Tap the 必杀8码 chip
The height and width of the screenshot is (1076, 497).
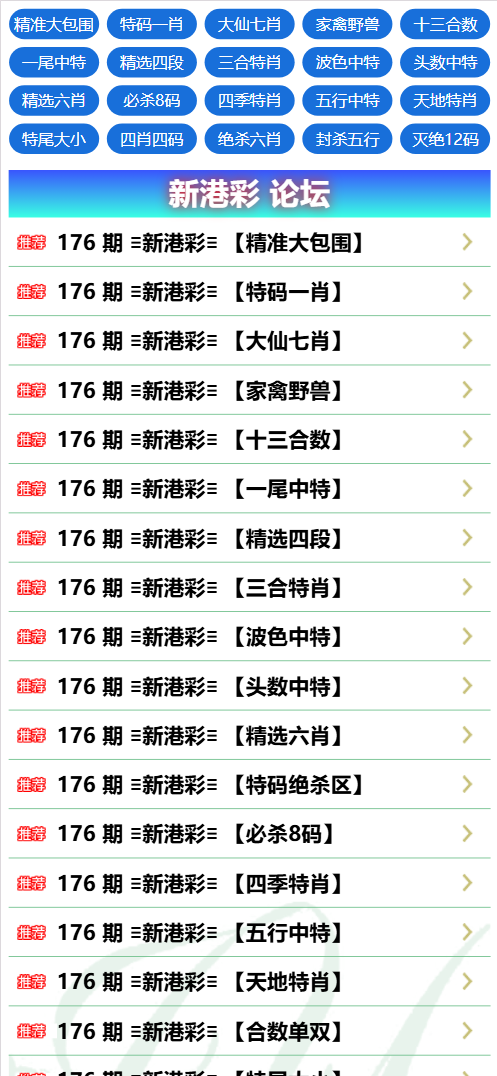(x=152, y=101)
